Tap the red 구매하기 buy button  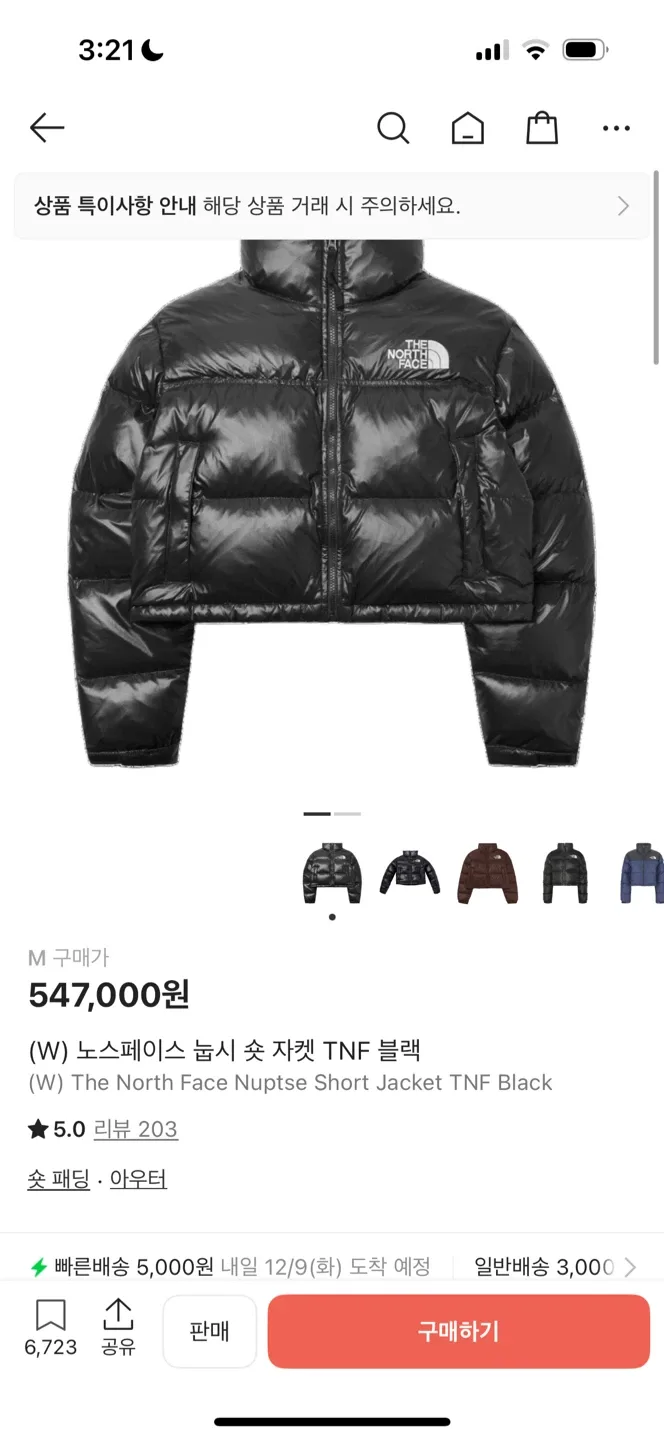(x=458, y=1331)
